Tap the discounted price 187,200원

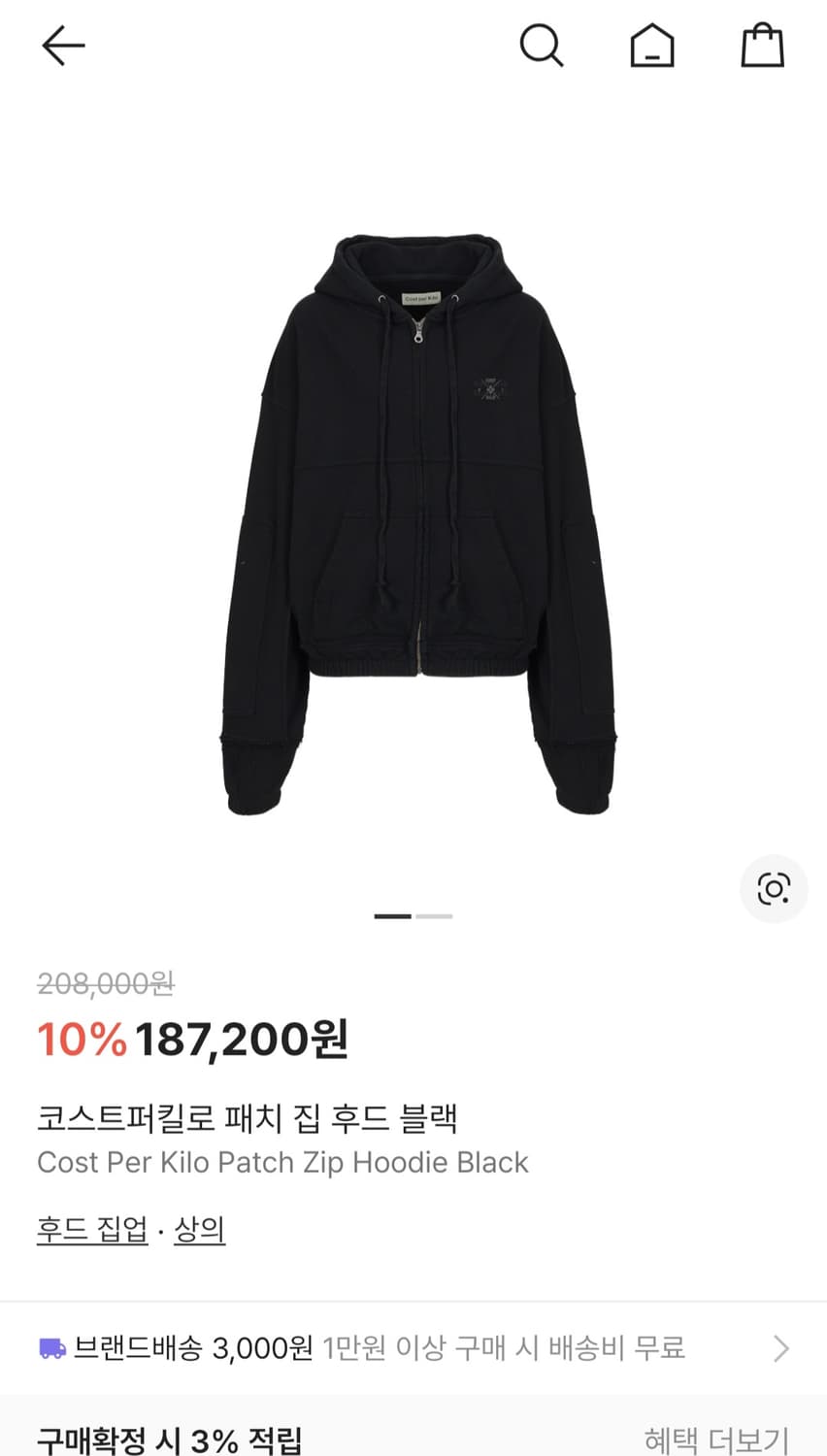click(245, 1039)
